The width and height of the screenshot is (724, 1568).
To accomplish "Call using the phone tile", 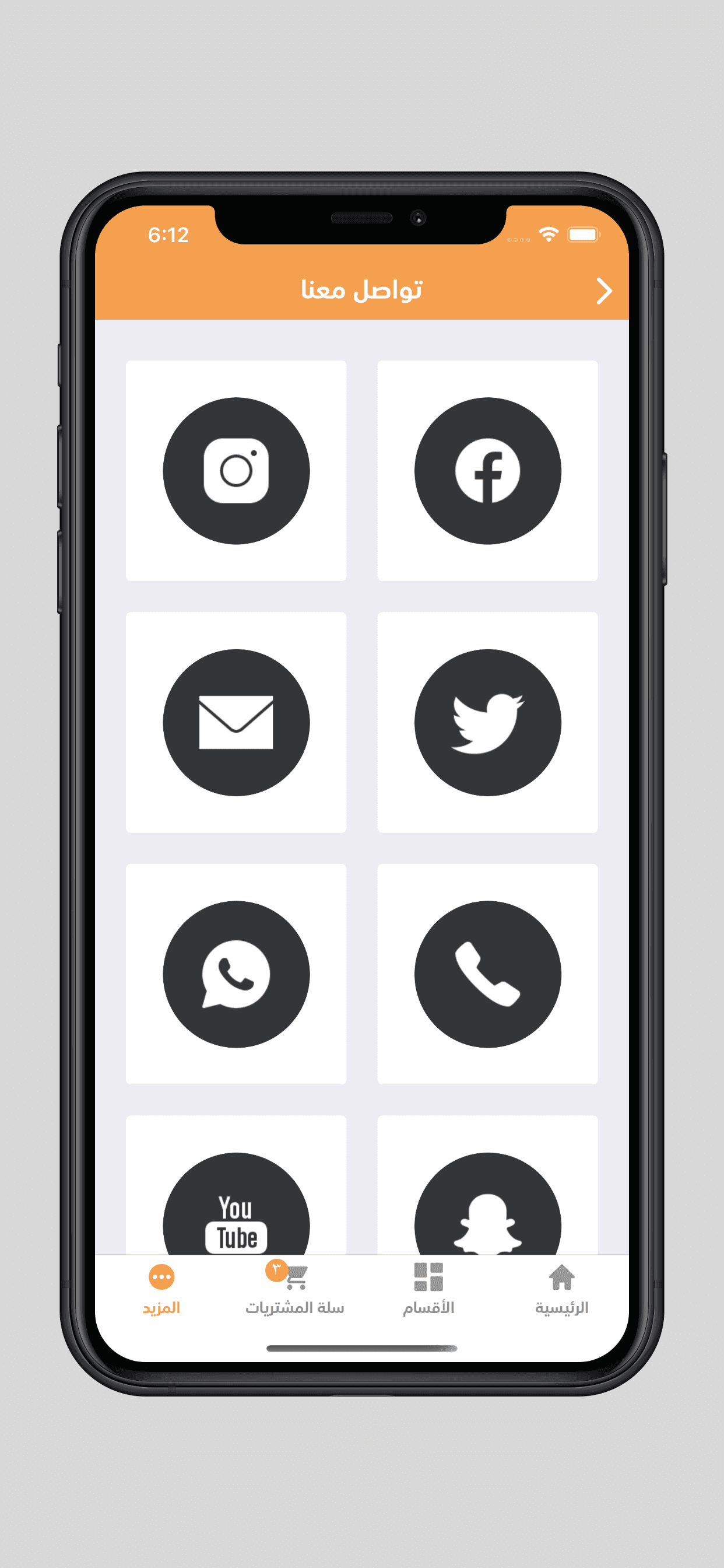I will (x=487, y=974).
